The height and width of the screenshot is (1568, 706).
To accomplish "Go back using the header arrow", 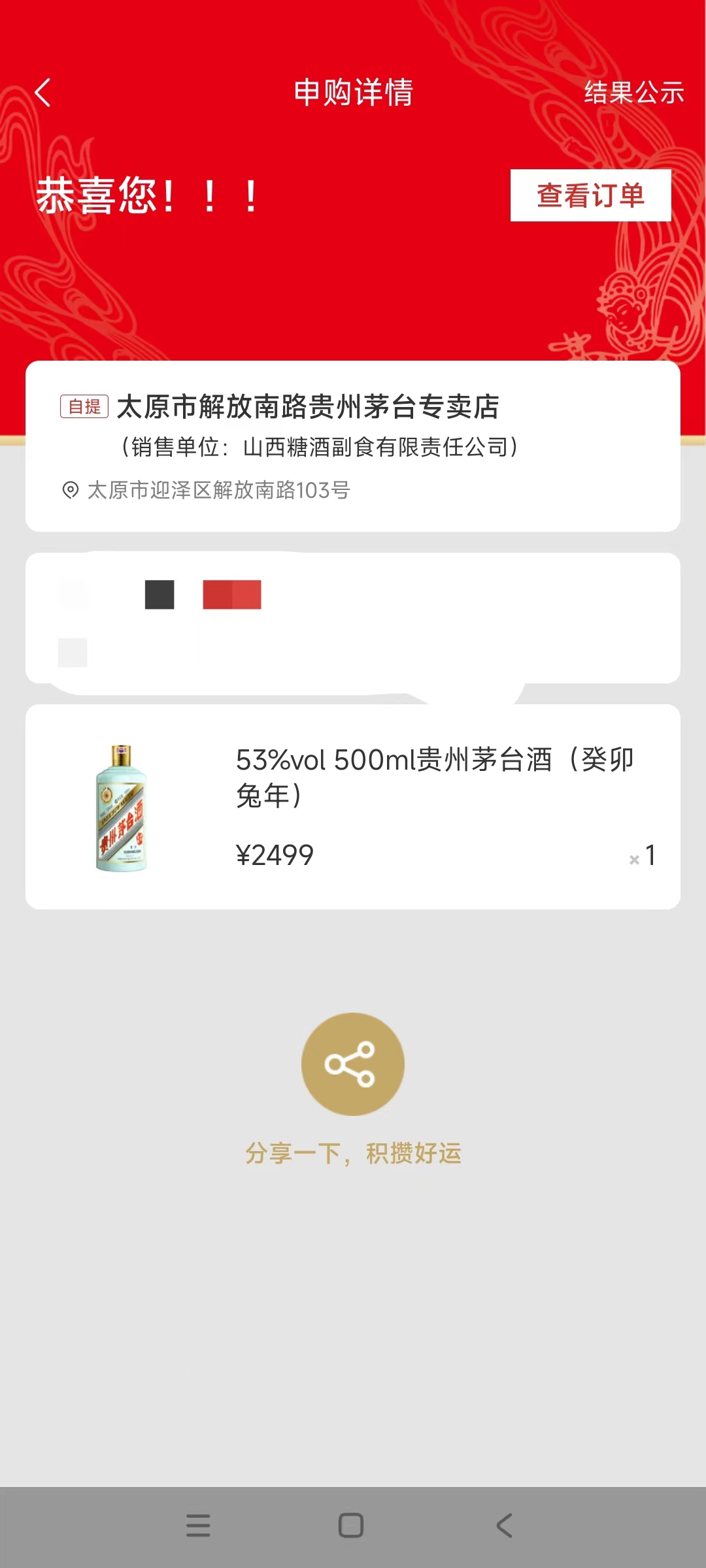I will click(x=43, y=93).
